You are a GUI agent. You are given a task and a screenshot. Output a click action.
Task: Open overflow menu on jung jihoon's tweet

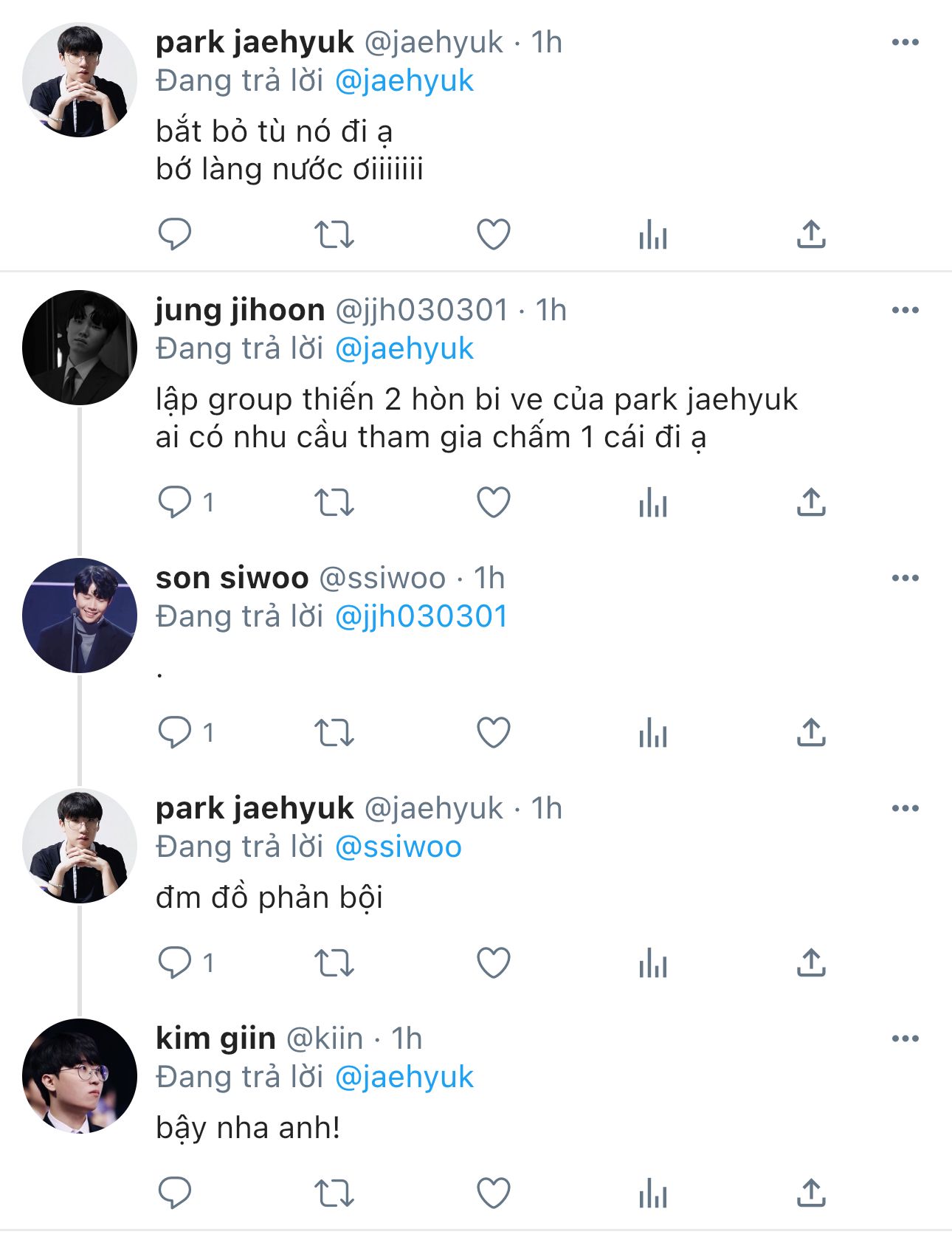(905, 310)
